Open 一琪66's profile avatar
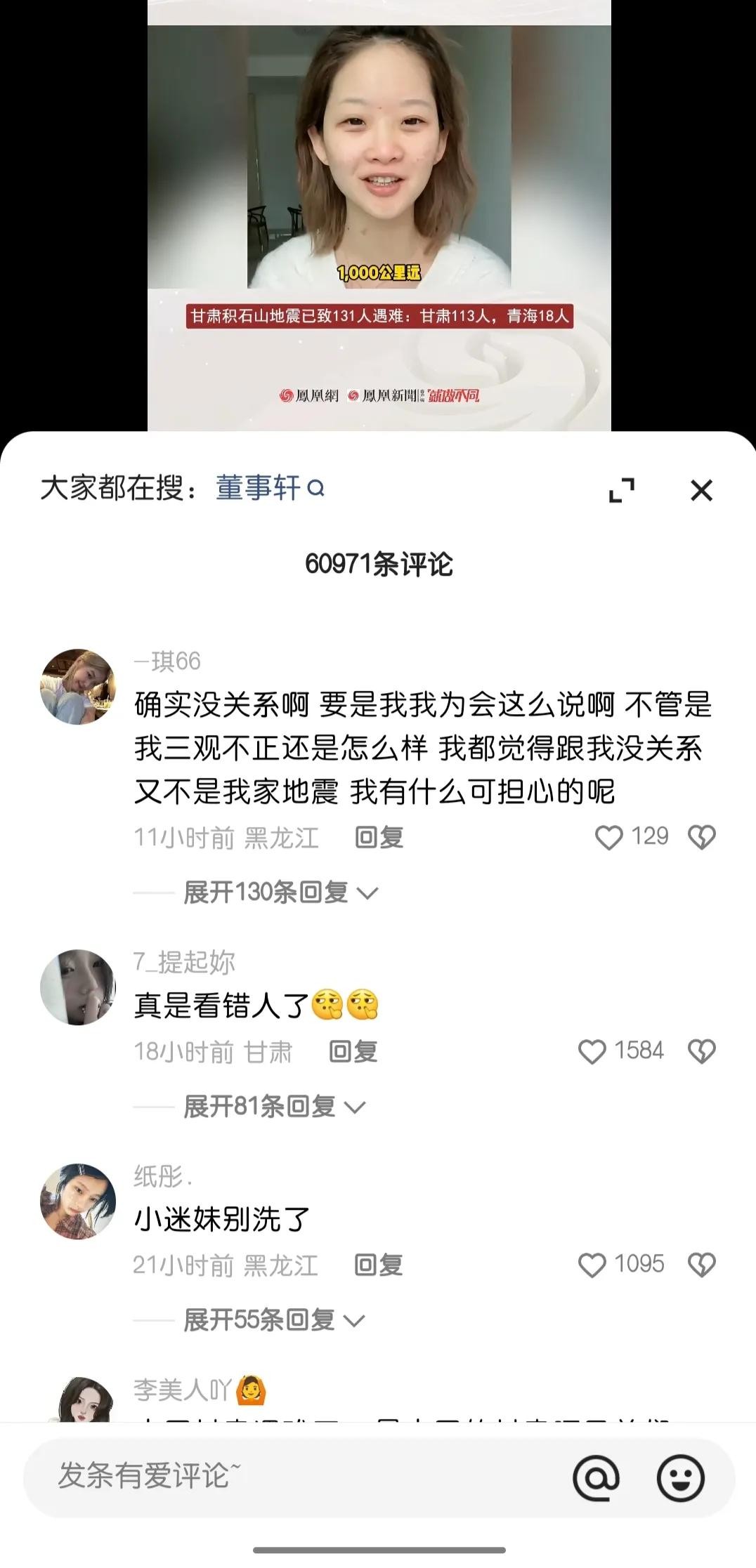This screenshot has width=756, height=1568. click(78, 686)
